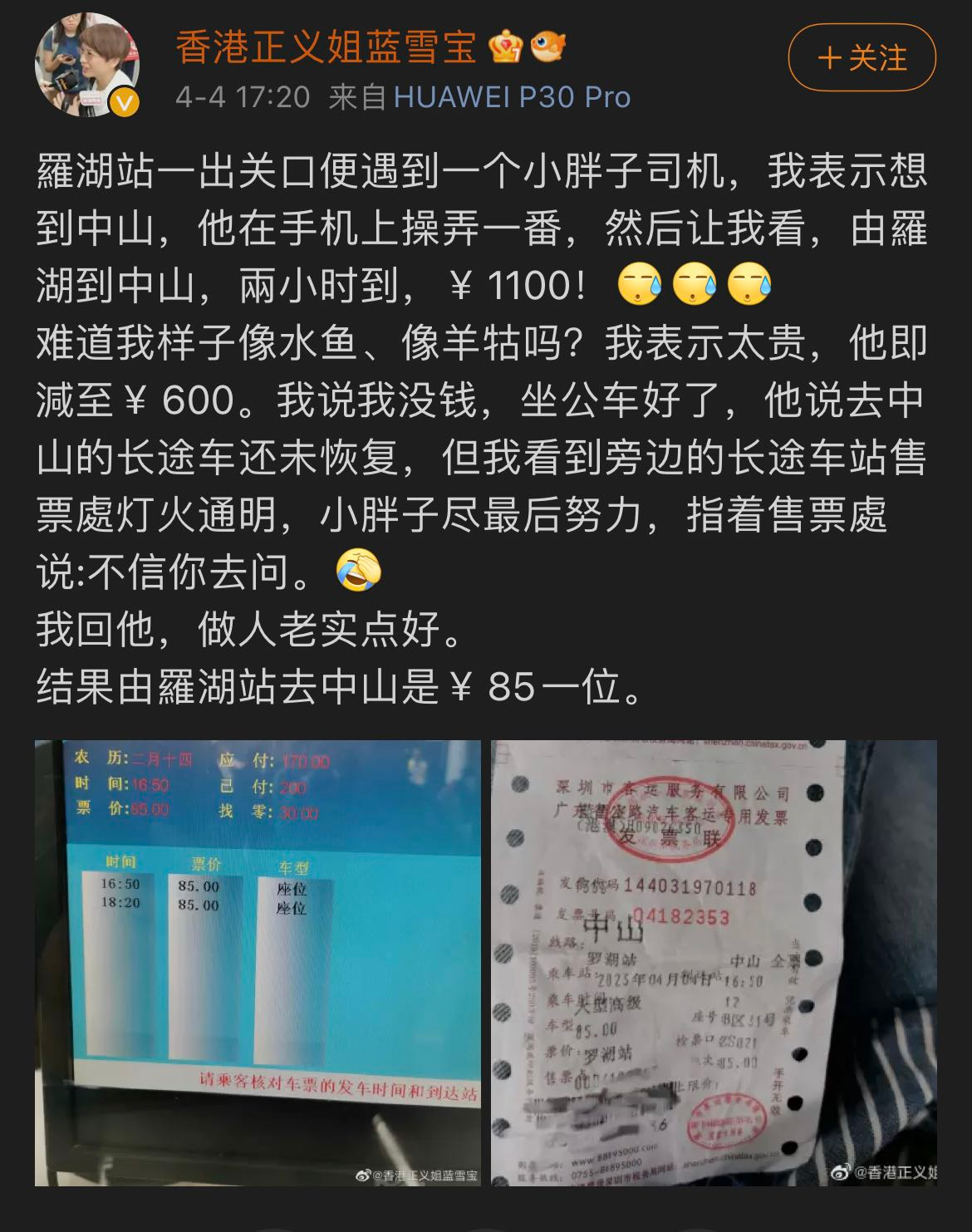View the bus ticket invoice photo

[713, 962]
